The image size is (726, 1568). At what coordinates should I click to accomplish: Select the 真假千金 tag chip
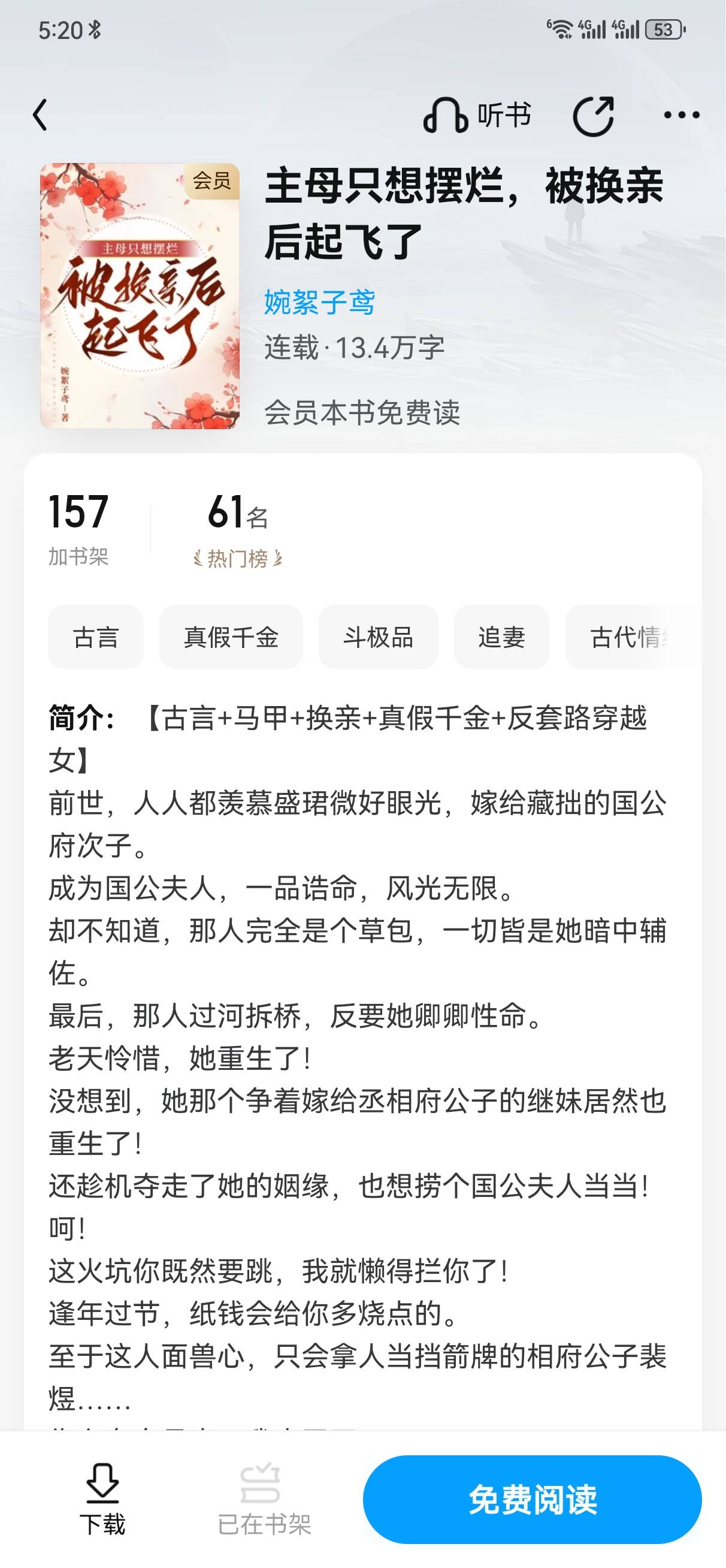point(231,637)
